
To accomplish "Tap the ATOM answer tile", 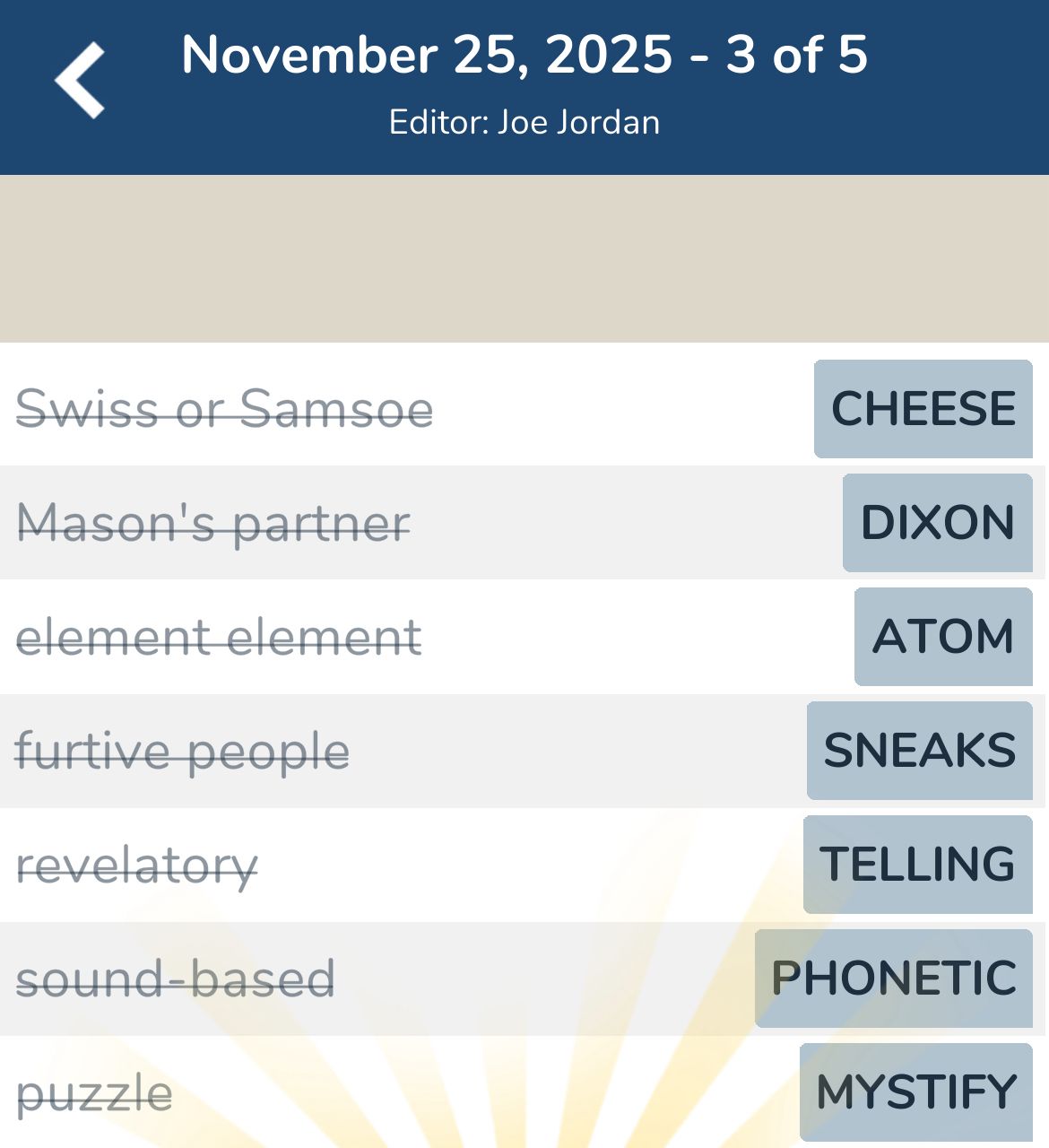I will click(x=943, y=637).
